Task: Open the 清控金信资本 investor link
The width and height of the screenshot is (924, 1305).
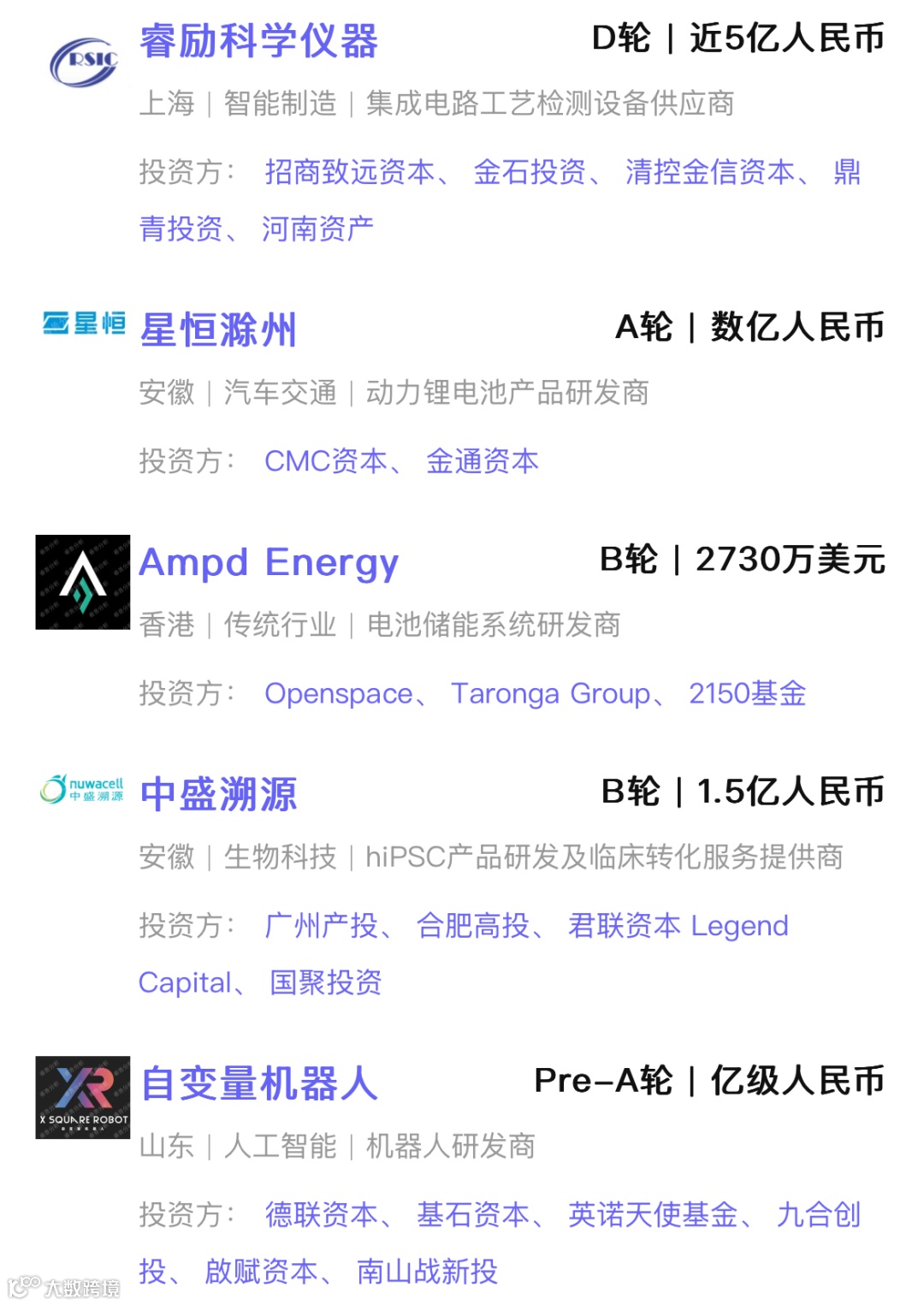Action: point(710,172)
